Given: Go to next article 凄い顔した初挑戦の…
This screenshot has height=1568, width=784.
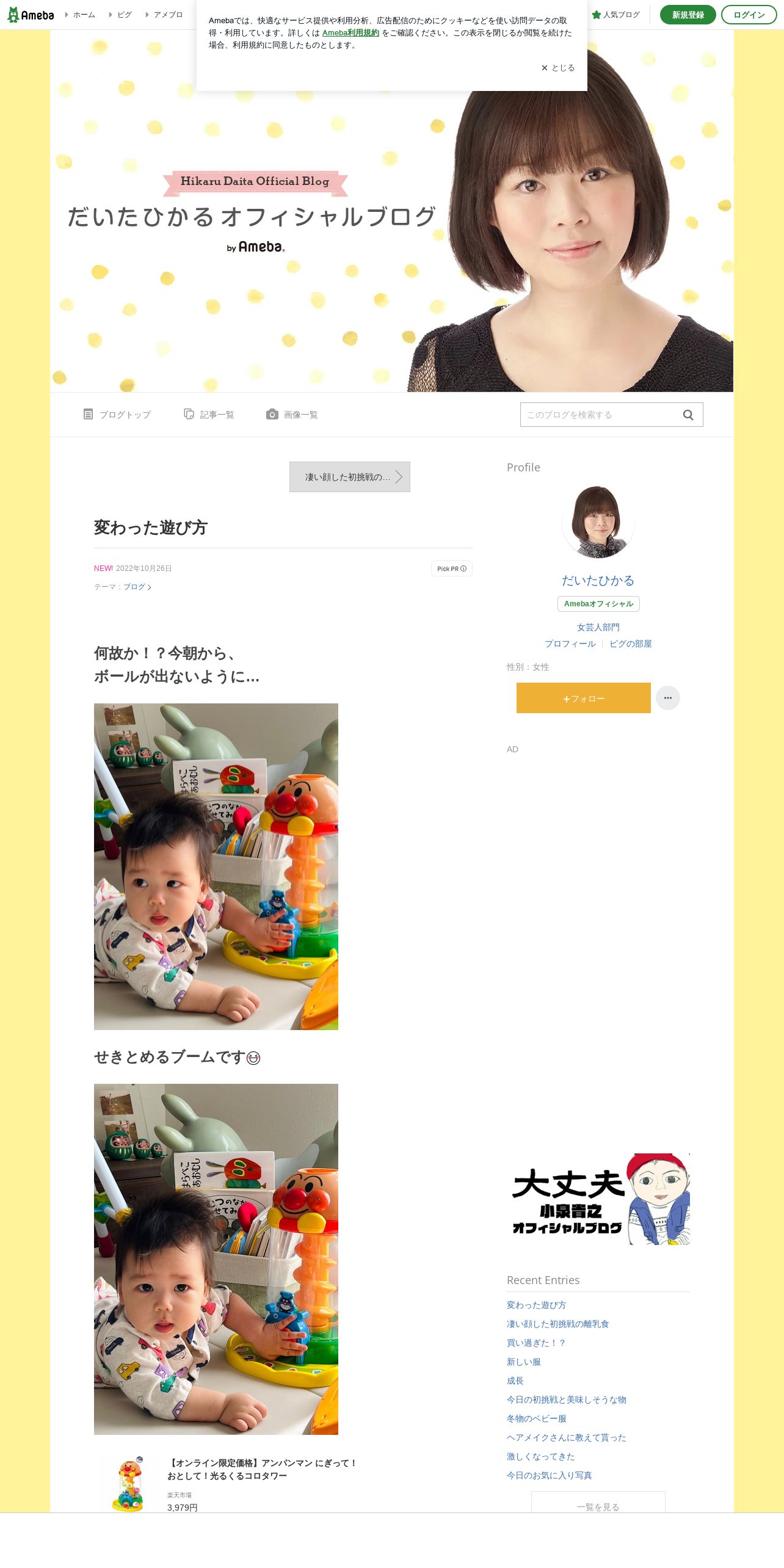Looking at the screenshot, I should pyautogui.click(x=350, y=477).
